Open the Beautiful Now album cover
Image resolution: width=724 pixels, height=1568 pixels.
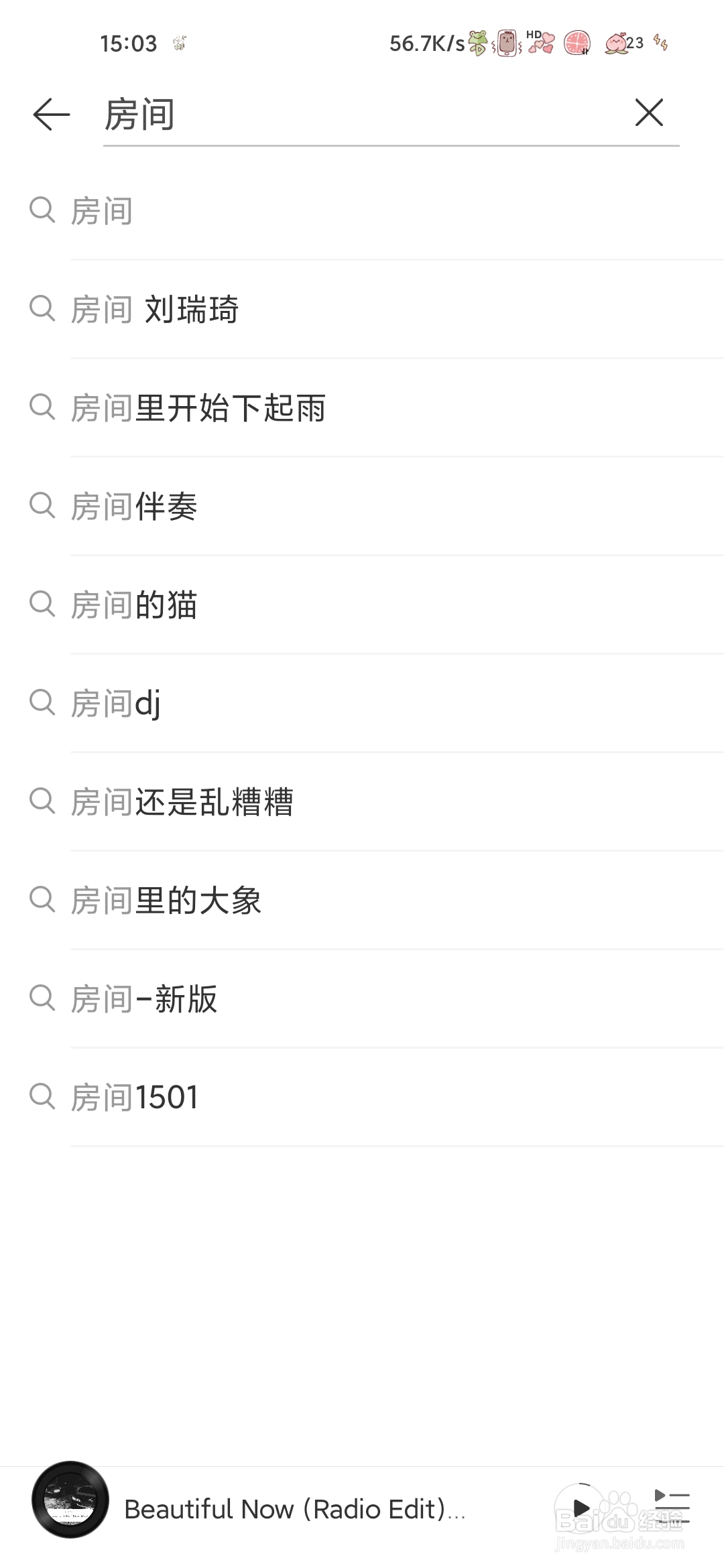click(x=70, y=1500)
